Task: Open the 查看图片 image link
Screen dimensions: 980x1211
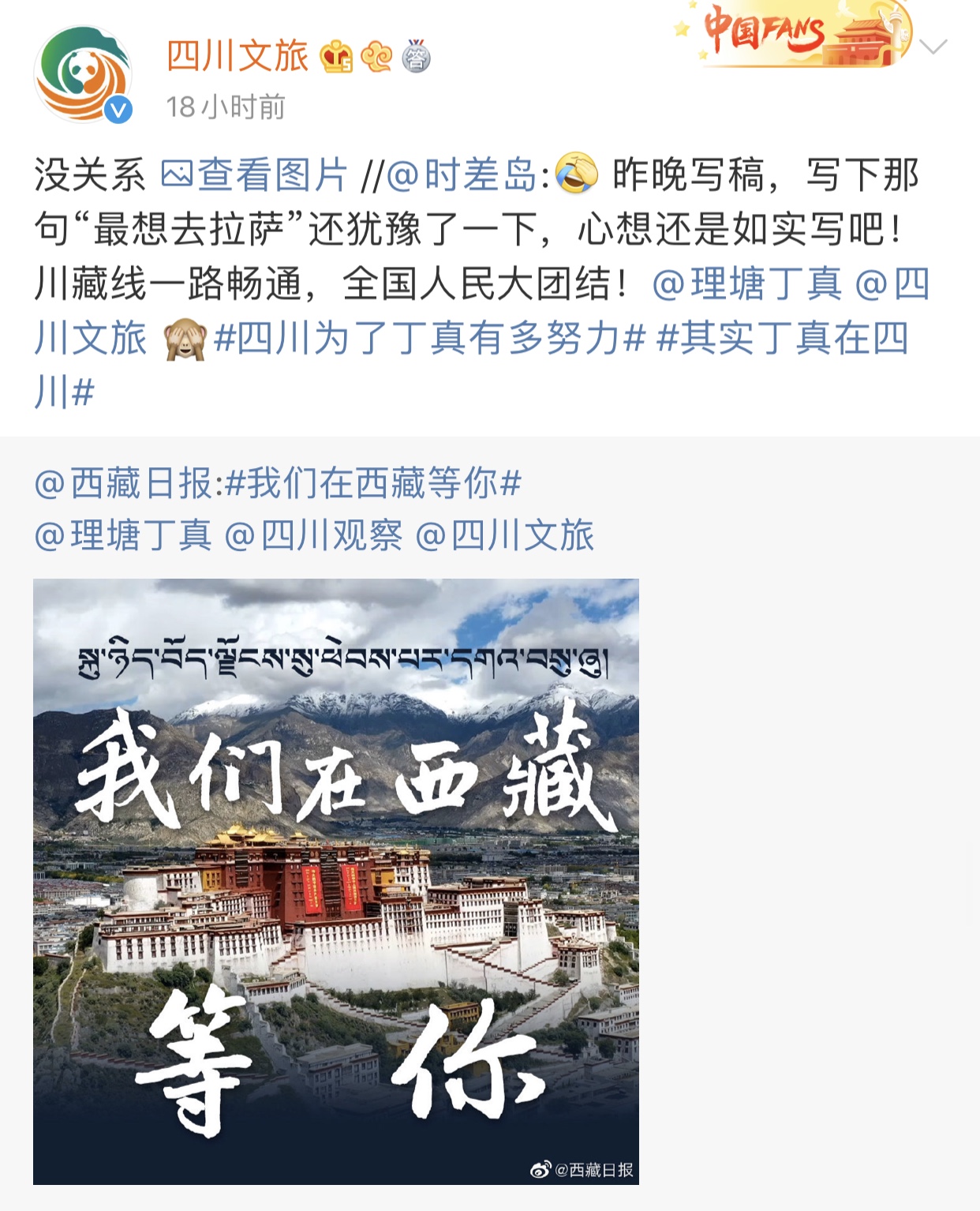Action: (255, 175)
